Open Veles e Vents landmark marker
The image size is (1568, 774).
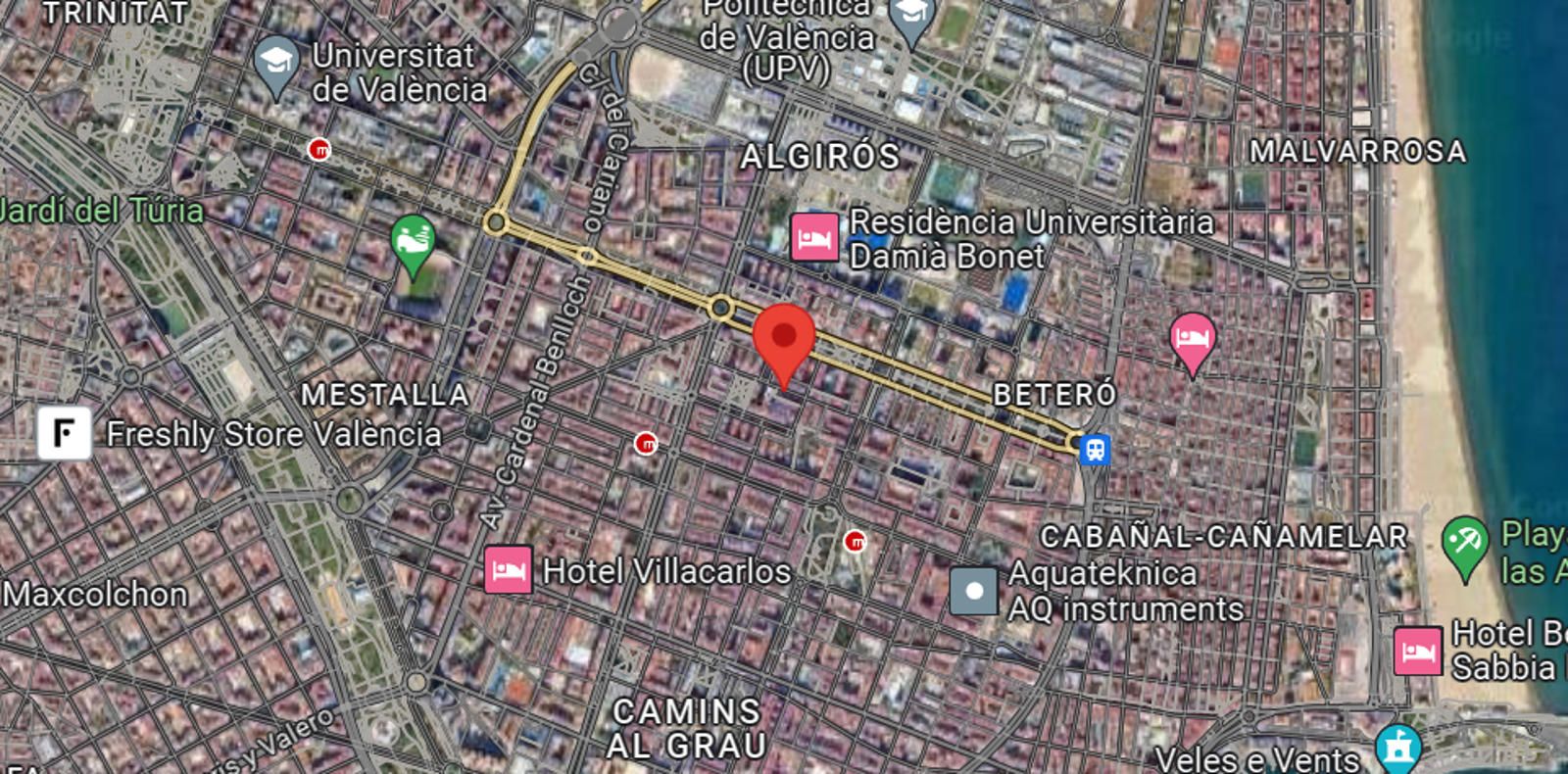pyautogui.click(x=1398, y=749)
